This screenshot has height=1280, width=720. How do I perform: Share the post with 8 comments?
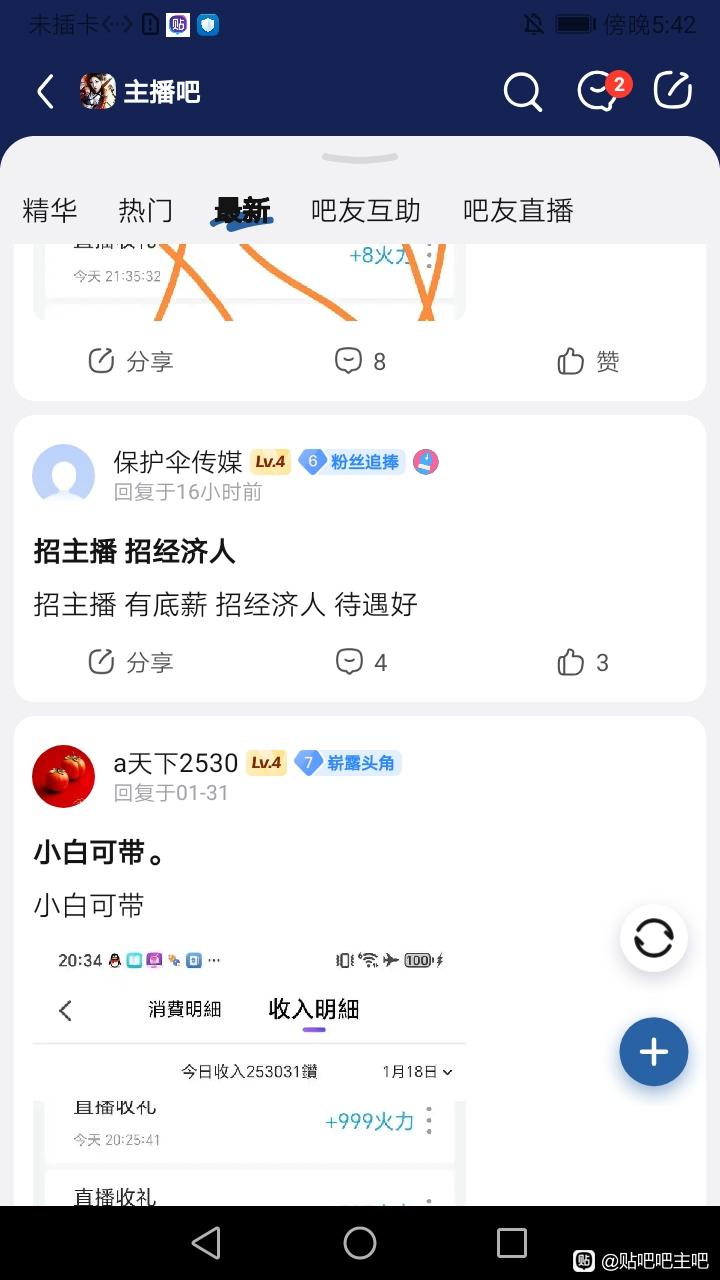tap(130, 361)
